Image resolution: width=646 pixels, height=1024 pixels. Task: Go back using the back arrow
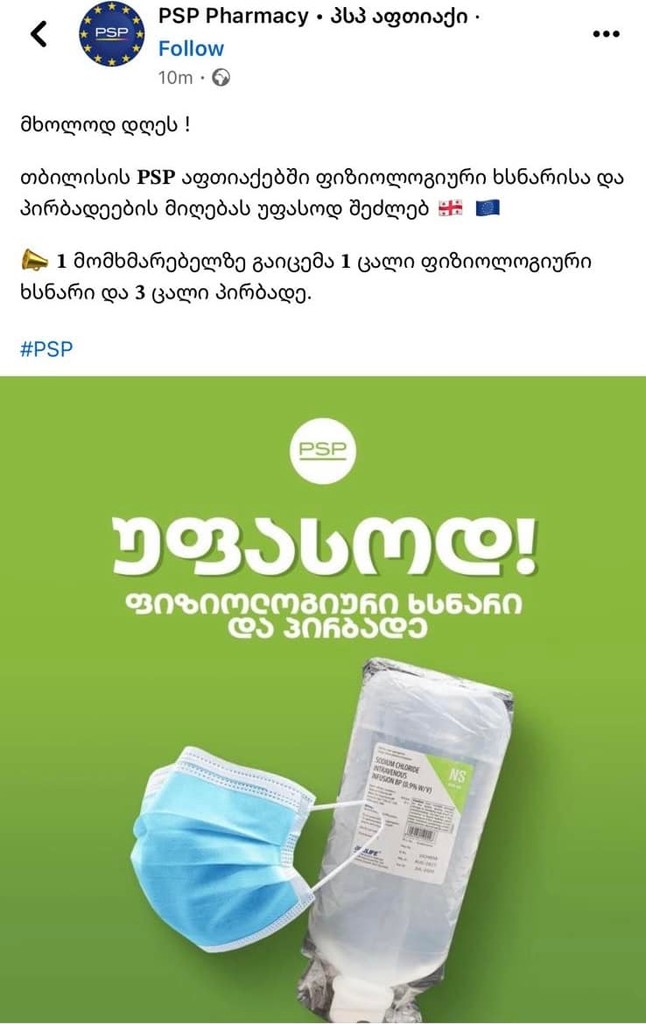tap(39, 34)
